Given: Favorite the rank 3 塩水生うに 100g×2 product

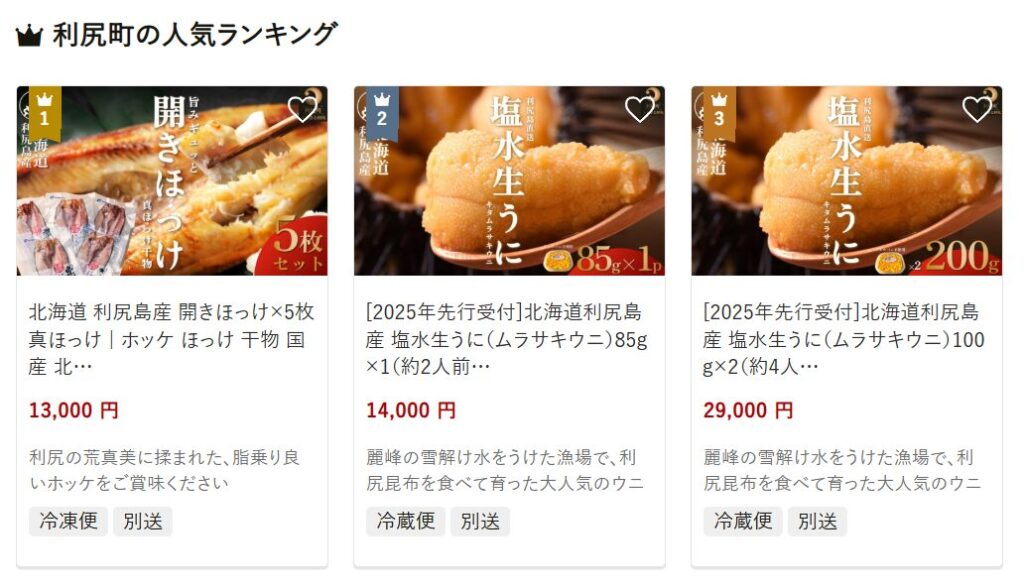Looking at the screenshot, I should (976, 109).
